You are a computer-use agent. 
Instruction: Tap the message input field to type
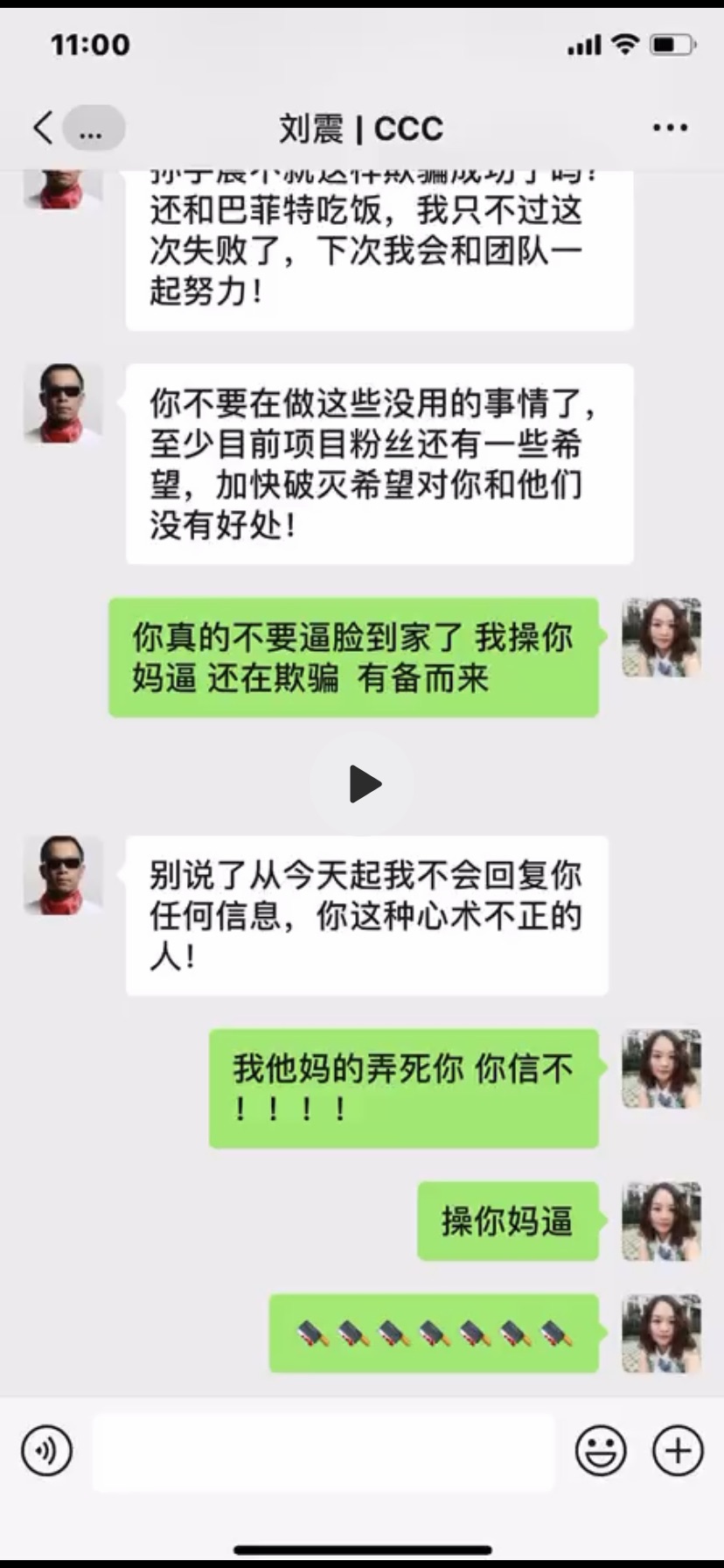pos(324,1450)
